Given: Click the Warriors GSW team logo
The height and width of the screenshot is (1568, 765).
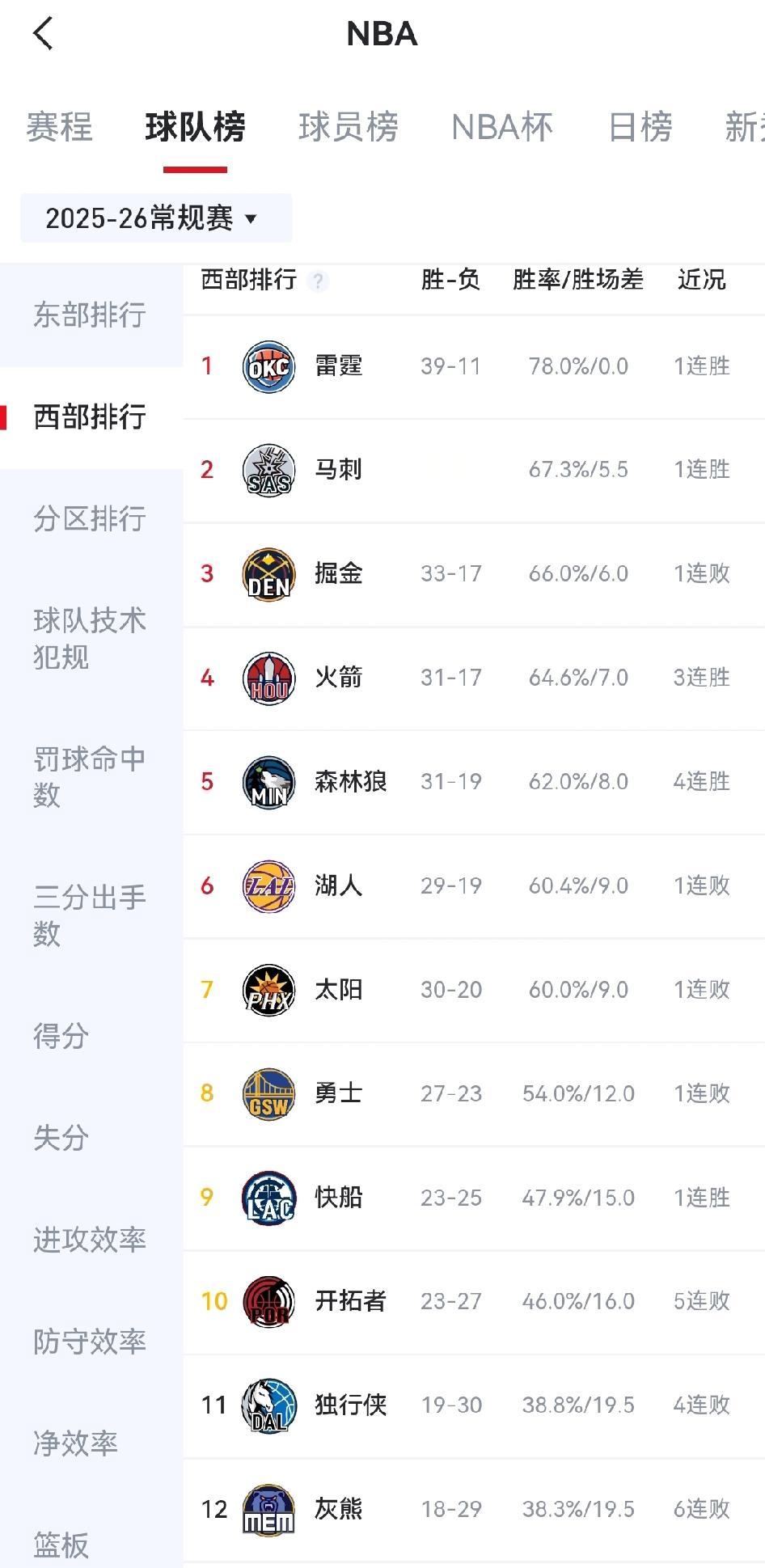Looking at the screenshot, I should (x=268, y=1093).
